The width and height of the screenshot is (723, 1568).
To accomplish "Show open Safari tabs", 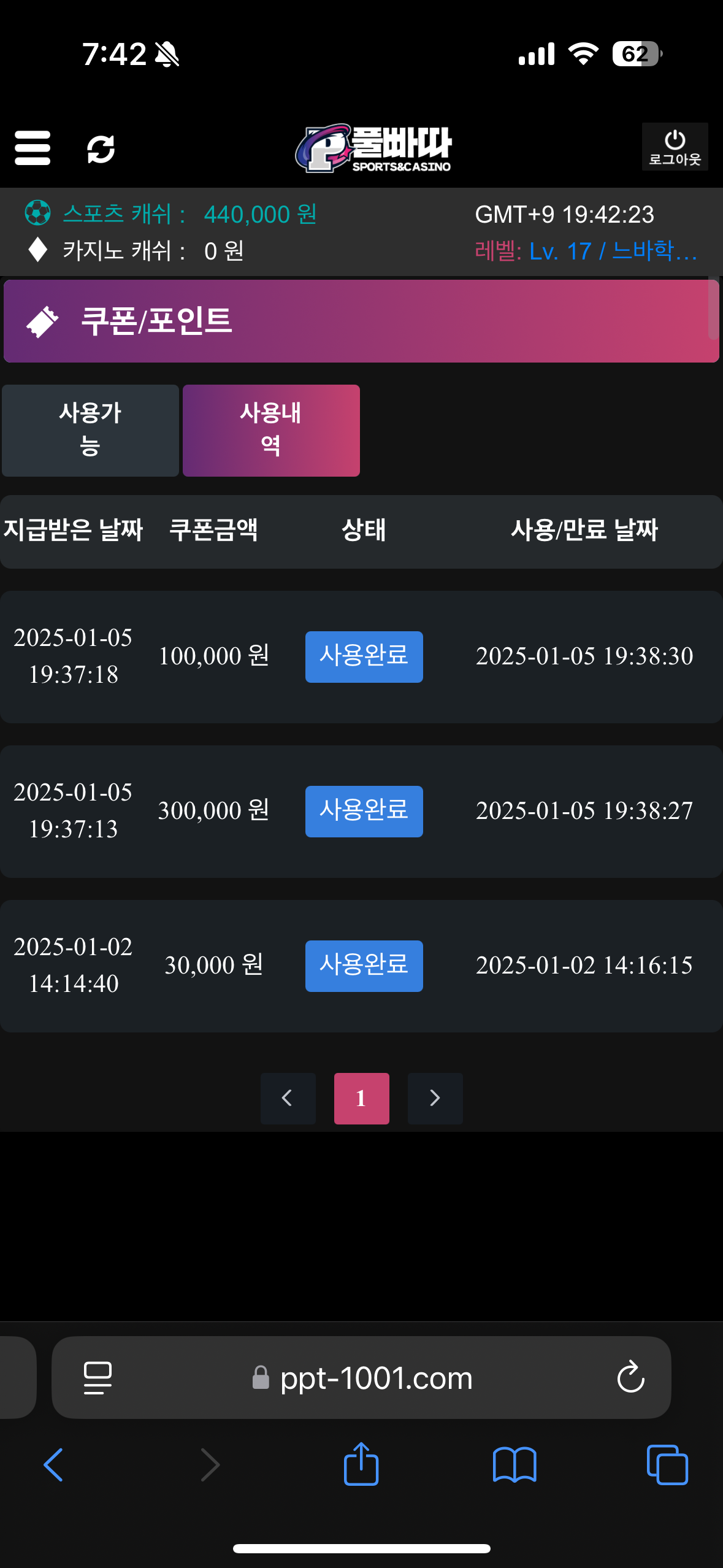I will [667, 1465].
